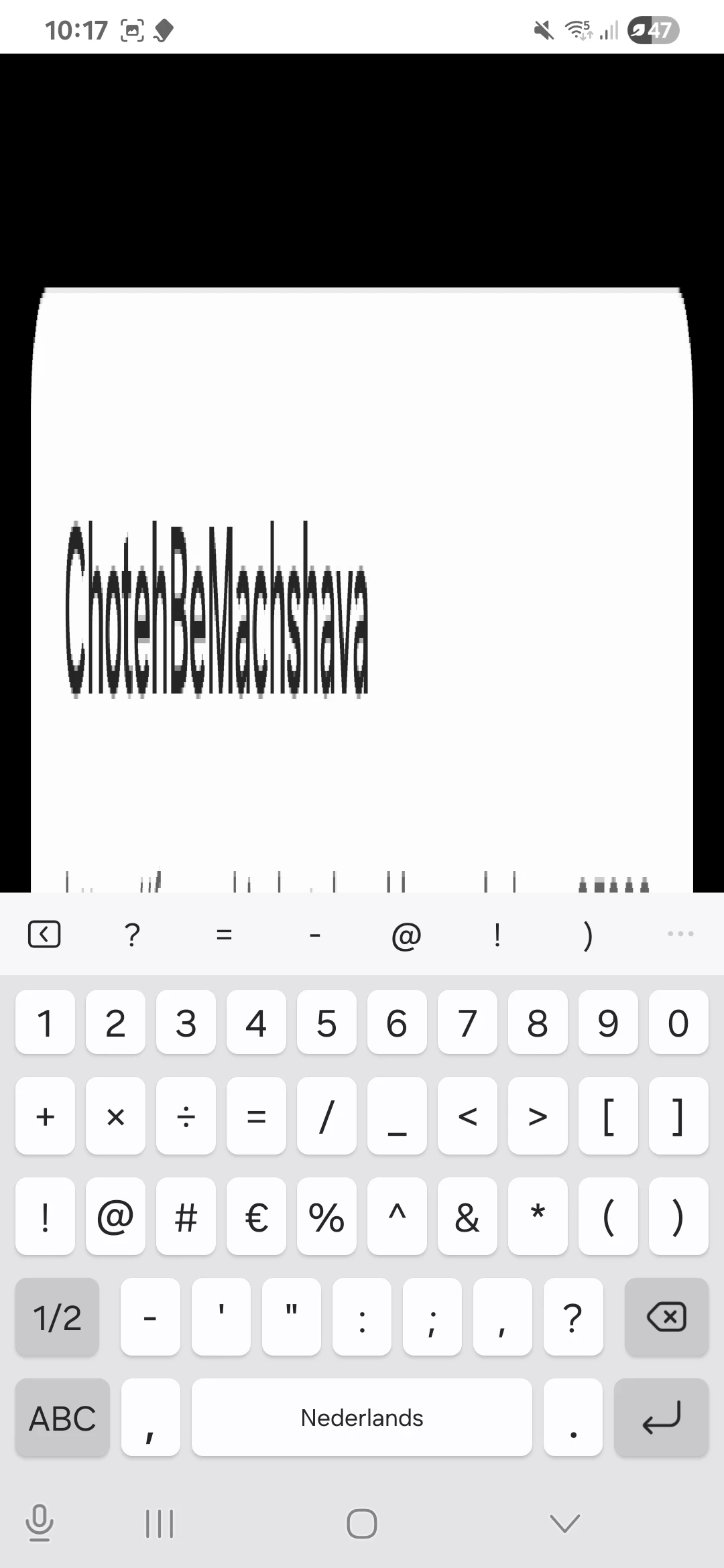Hit the enter key on the keyboard
Screen dimensions: 724x1568
point(661,1417)
